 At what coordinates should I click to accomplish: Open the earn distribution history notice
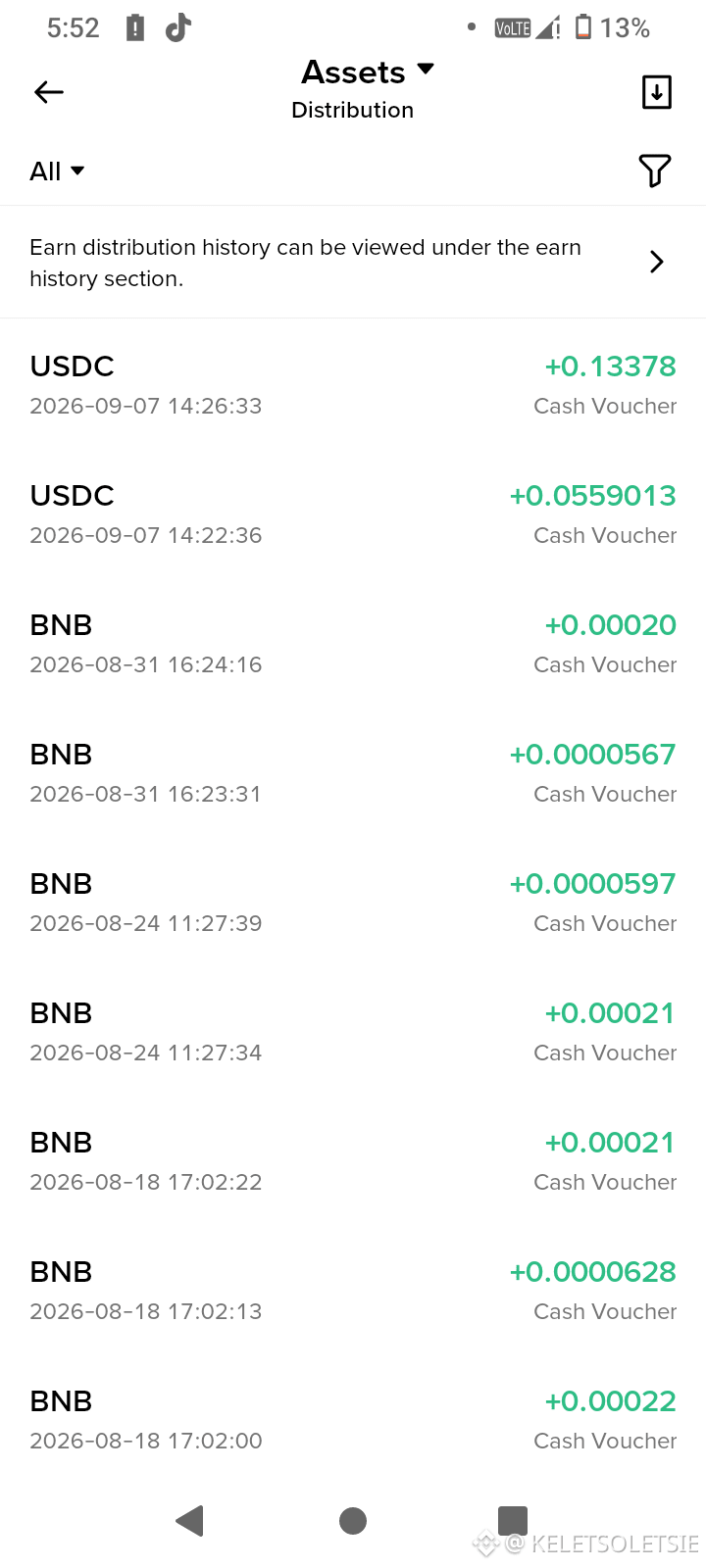coord(353,263)
